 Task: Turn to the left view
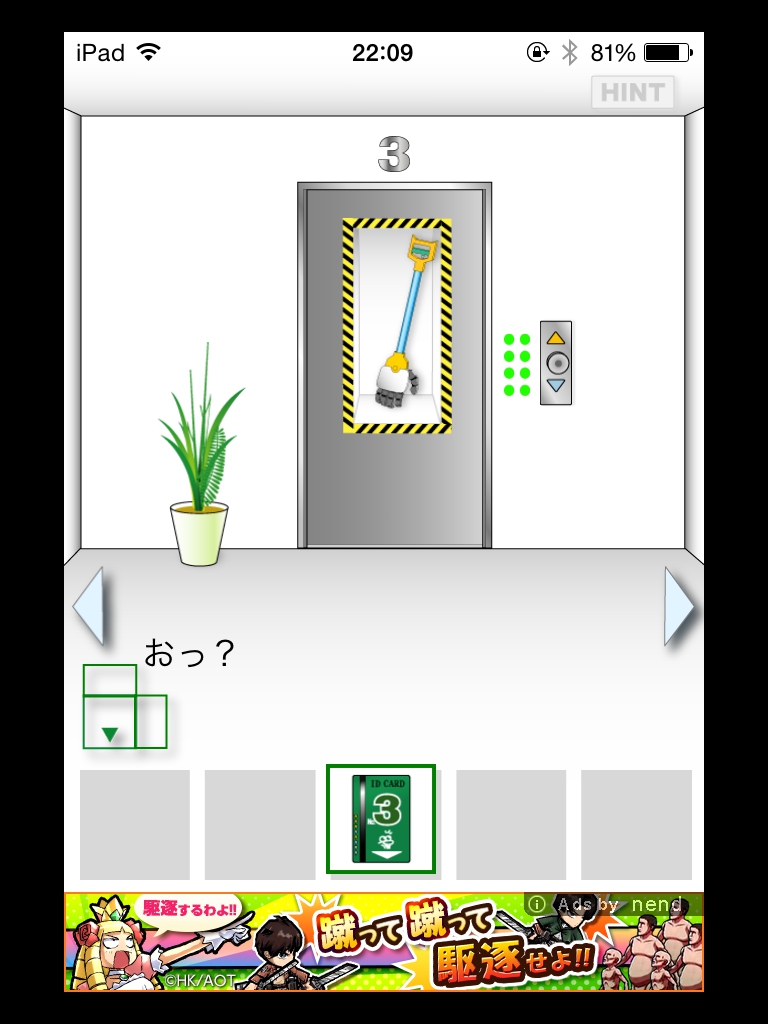(x=88, y=606)
